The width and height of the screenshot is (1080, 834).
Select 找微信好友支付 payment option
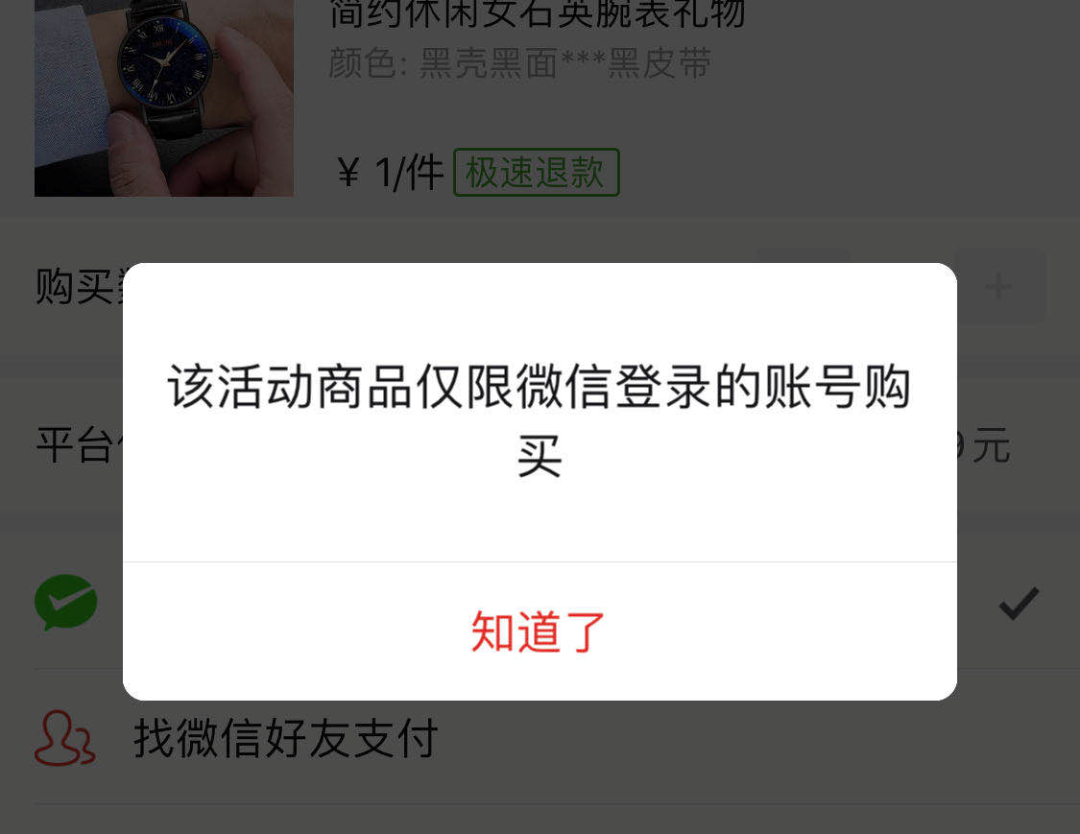(x=286, y=739)
